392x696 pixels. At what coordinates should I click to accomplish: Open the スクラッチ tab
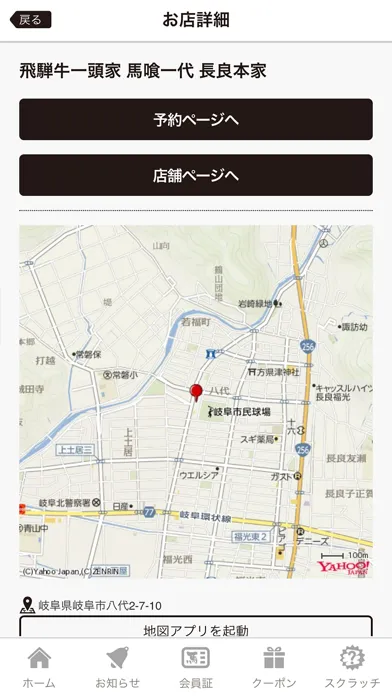(352, 667)
